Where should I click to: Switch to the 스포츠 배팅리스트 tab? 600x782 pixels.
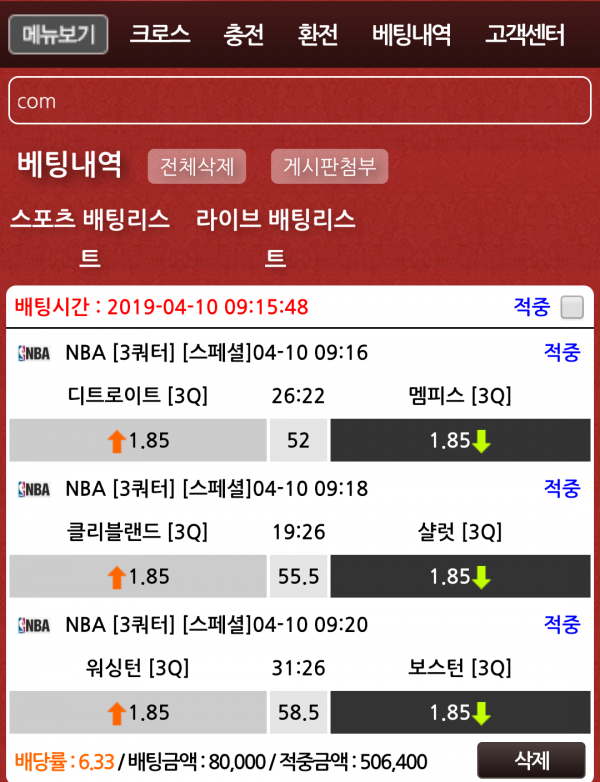click(90, 237)
